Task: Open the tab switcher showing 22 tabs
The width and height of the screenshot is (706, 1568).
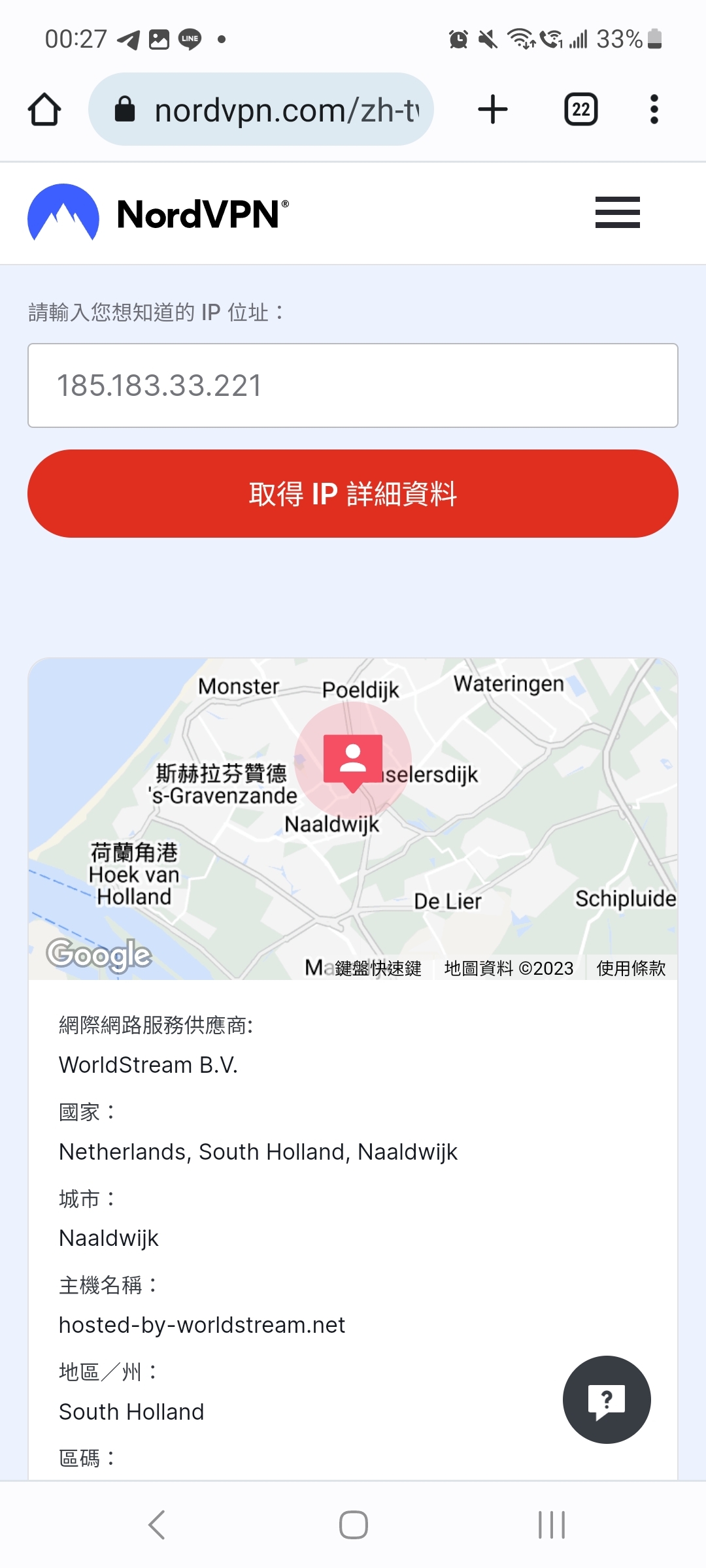Action: point(581,109)
